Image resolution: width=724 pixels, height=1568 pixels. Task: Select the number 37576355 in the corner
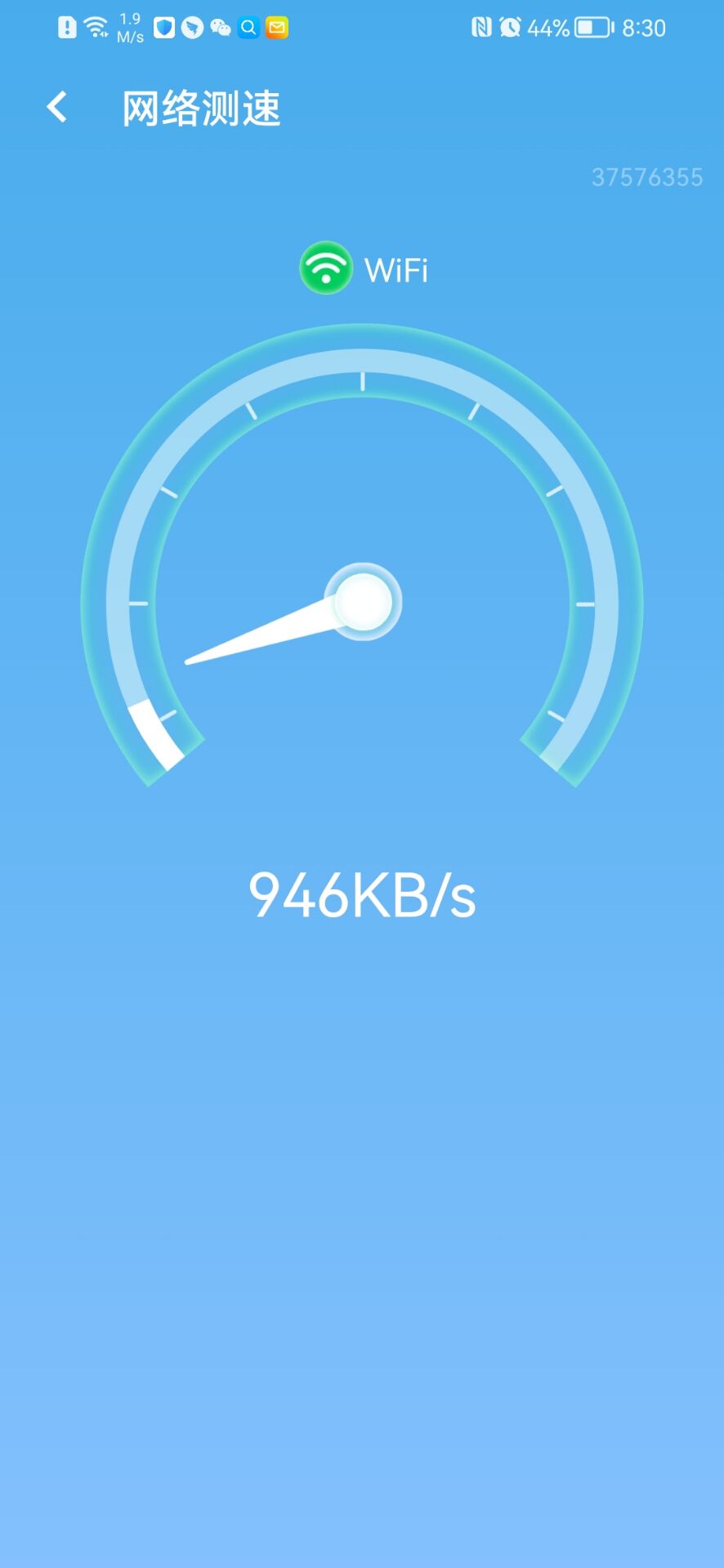pos(647,176)
